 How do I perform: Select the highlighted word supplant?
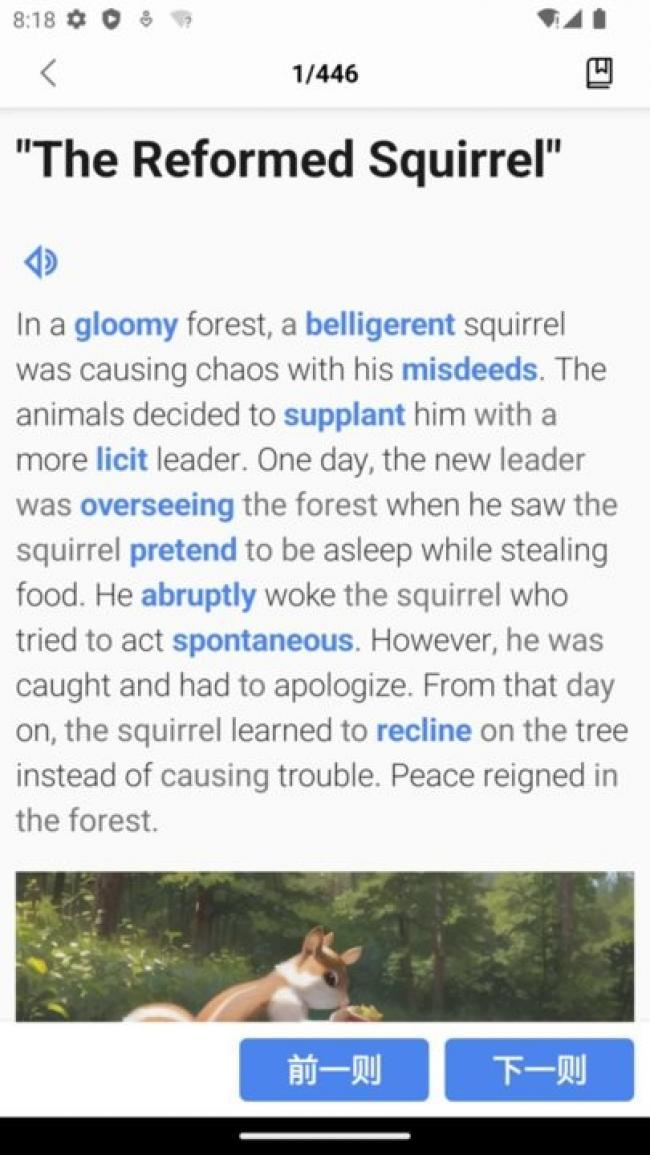(344, 414)
